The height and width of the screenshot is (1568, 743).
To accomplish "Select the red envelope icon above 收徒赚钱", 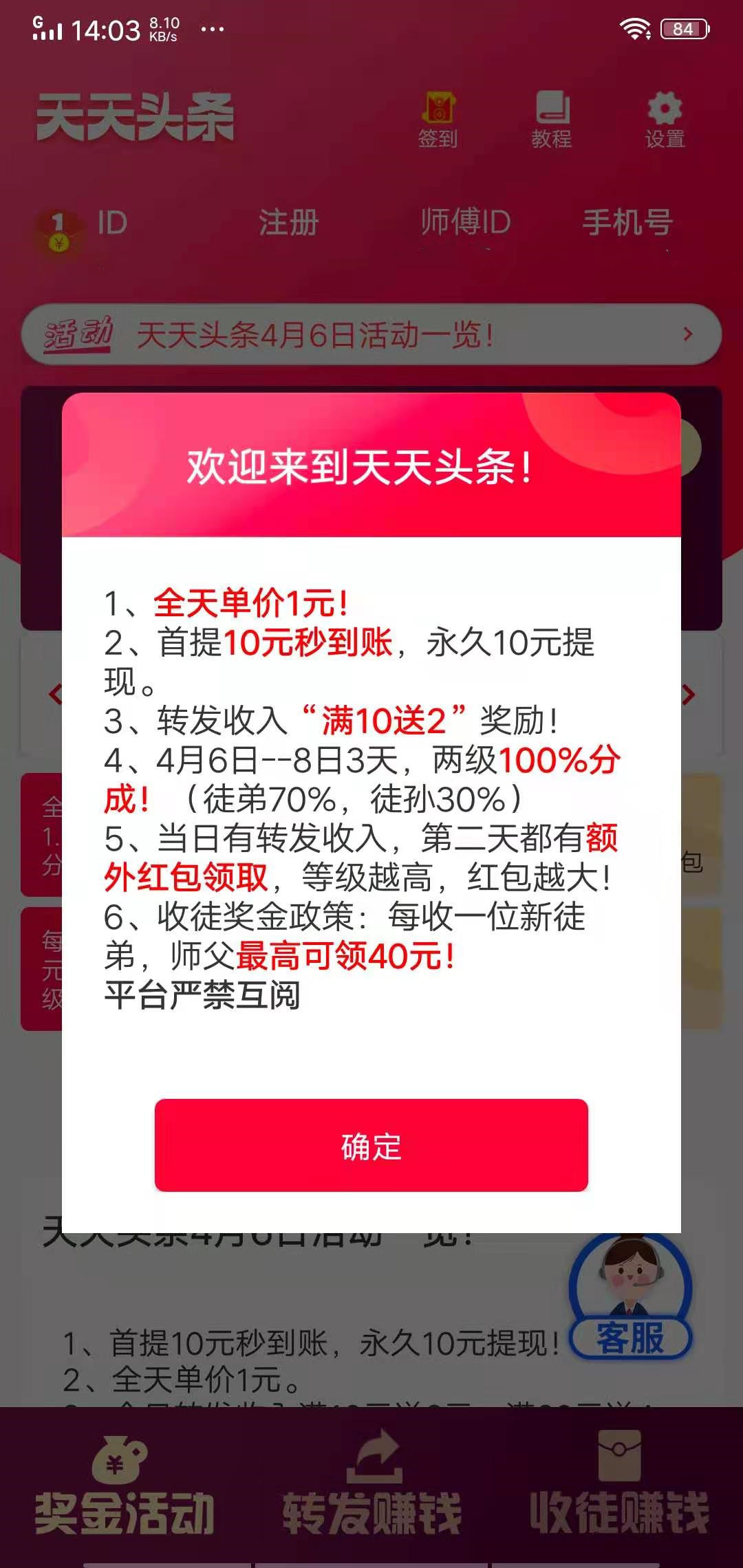I will click(619, 1455).
